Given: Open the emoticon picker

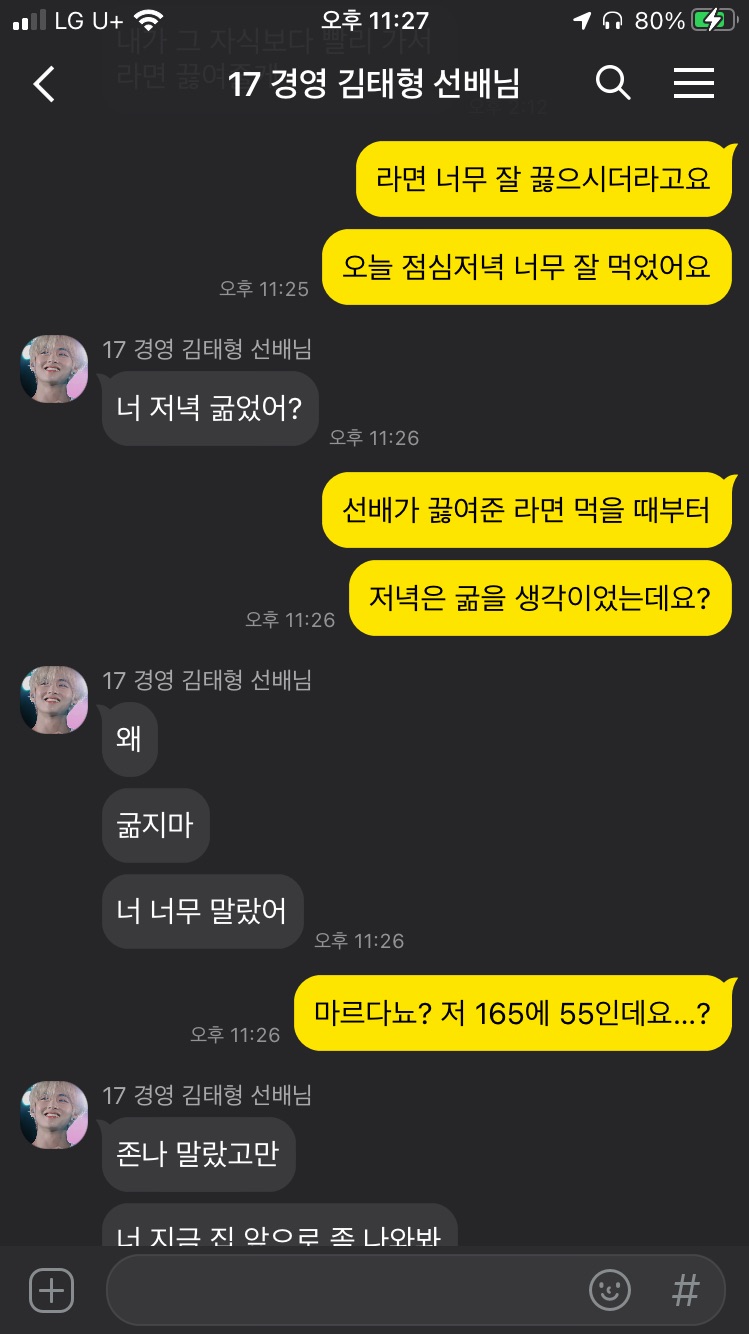Looking at the screenshot, I should pos(609,1290).
